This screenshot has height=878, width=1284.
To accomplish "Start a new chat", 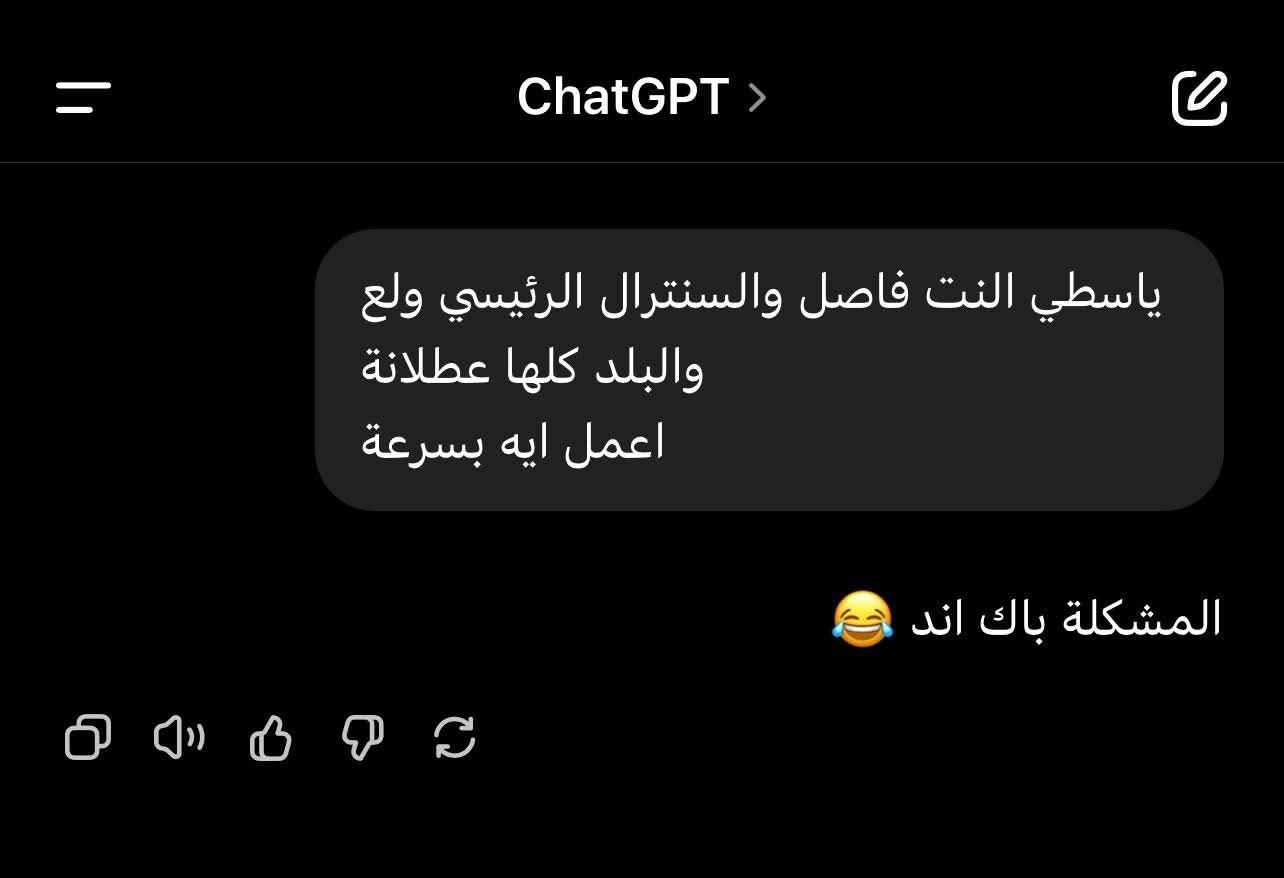I will point(1199,98).
